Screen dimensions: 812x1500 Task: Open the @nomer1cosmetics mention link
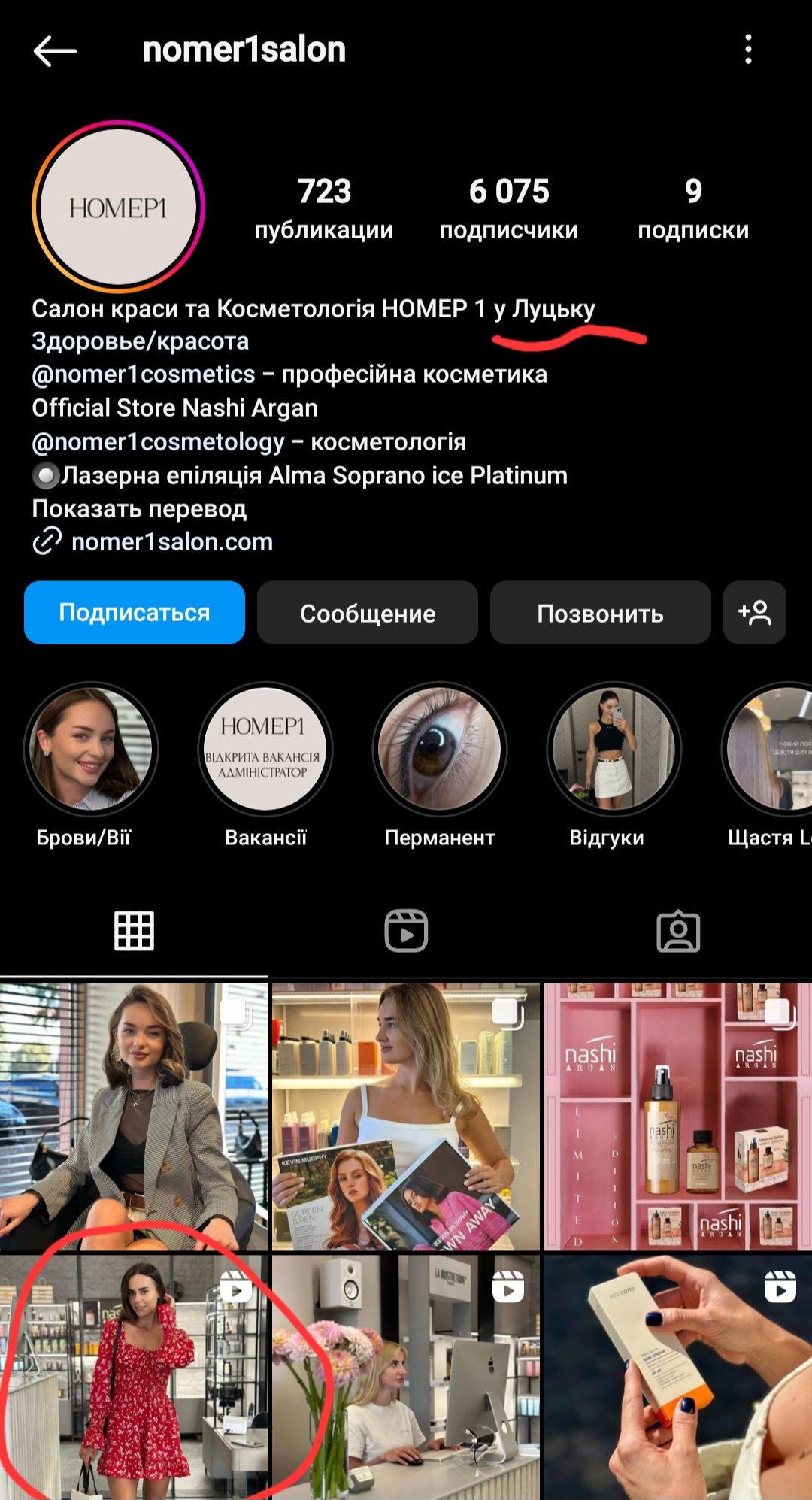tap(144, 374)
